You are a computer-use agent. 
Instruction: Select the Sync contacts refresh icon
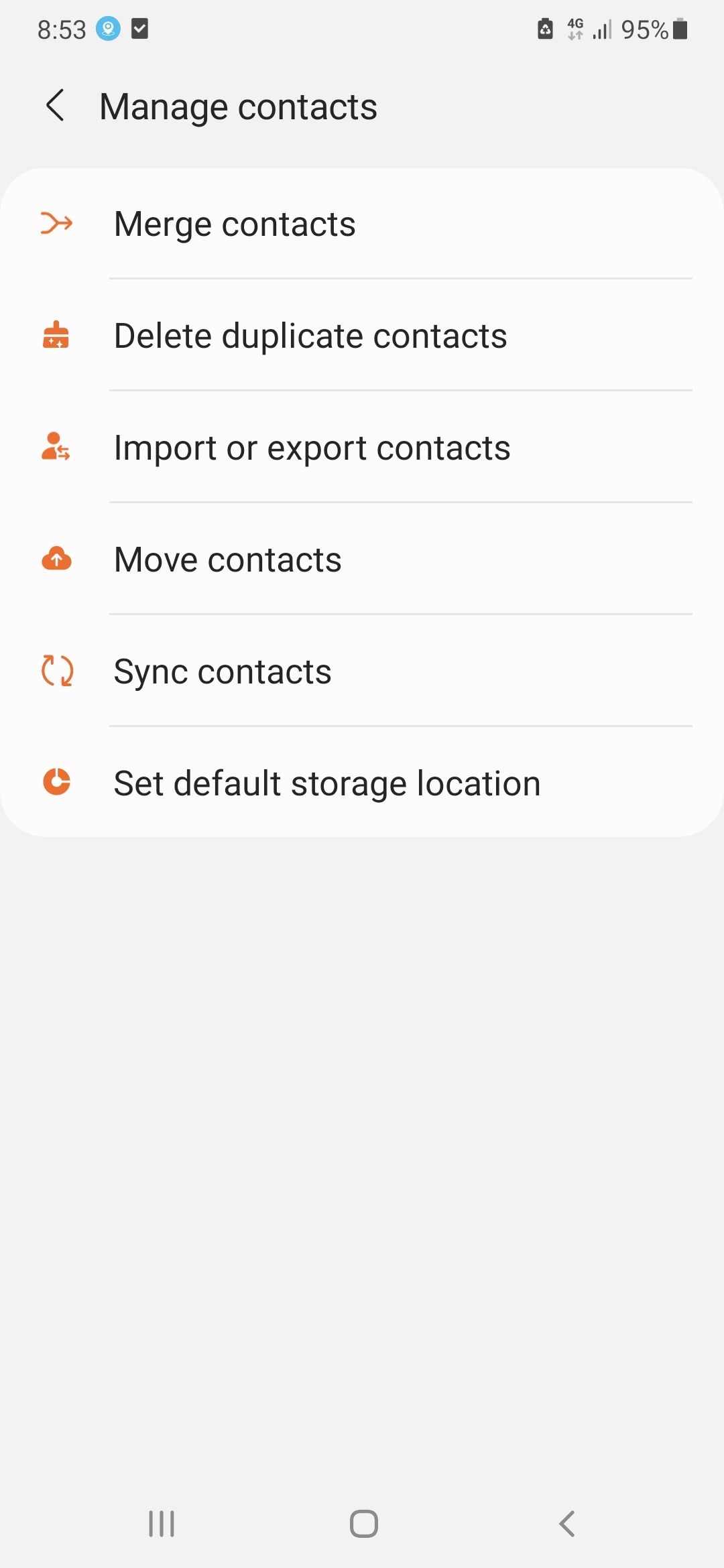tap(57, 670)
